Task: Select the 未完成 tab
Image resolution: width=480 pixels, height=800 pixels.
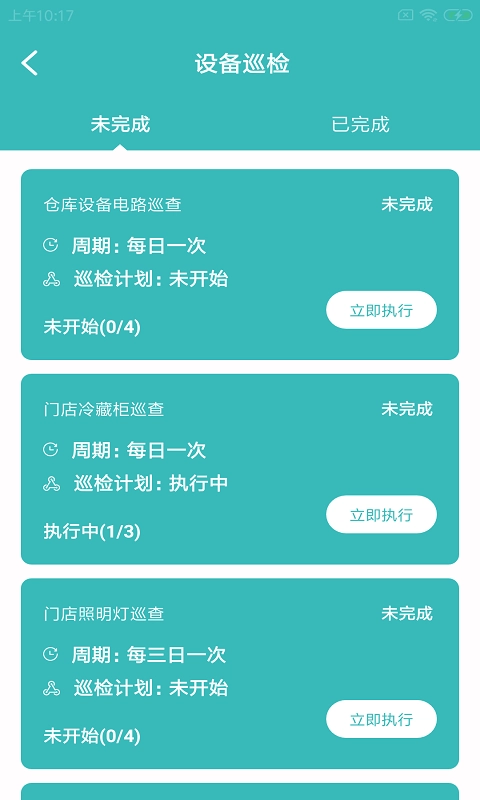Action: click(120, 124)
